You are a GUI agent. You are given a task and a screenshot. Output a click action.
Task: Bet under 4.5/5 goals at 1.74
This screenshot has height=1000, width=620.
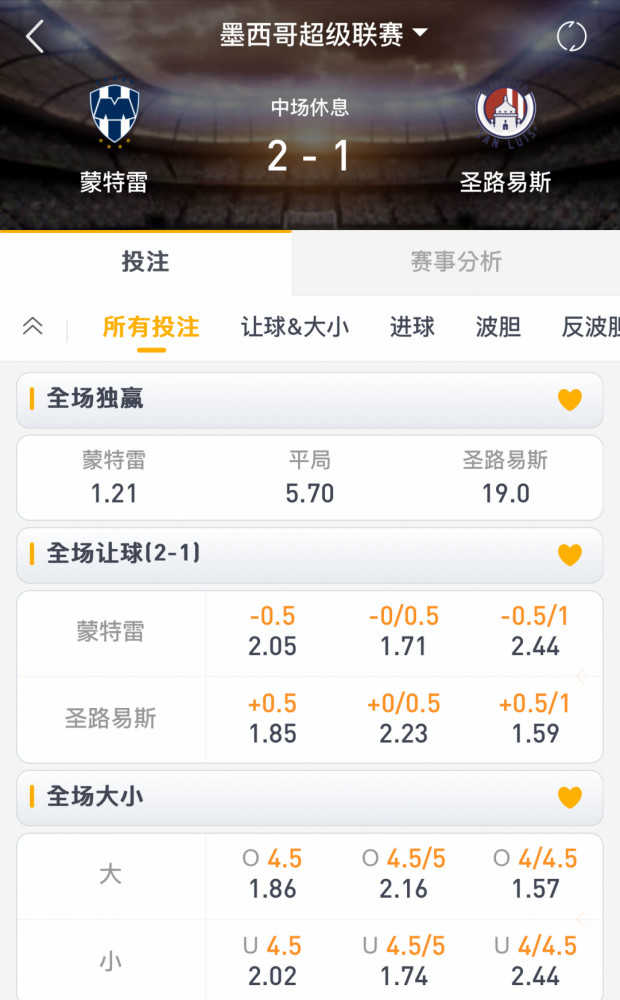tap(404, 961)
